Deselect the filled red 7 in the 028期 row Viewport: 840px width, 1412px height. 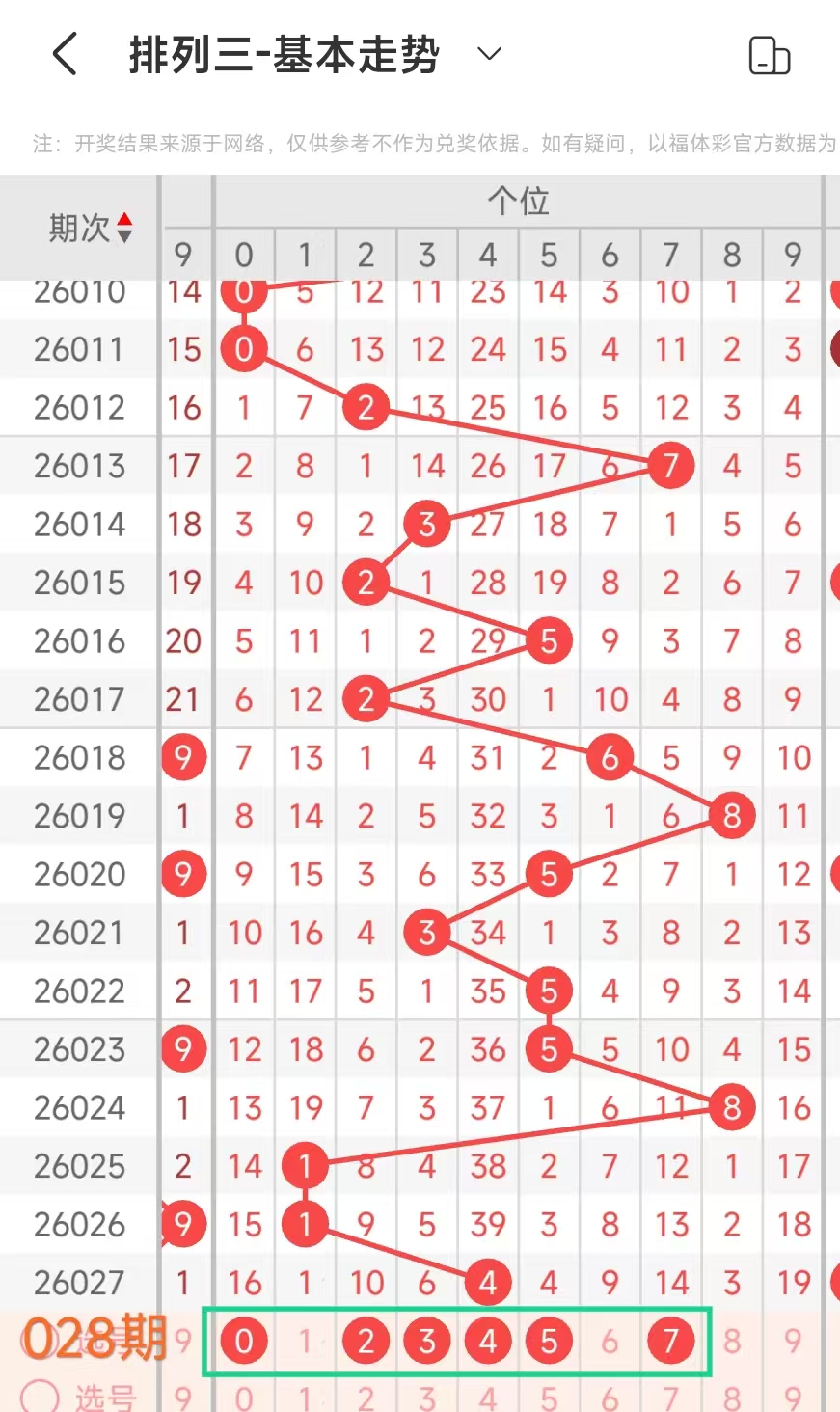click(x=670, y=1341)
